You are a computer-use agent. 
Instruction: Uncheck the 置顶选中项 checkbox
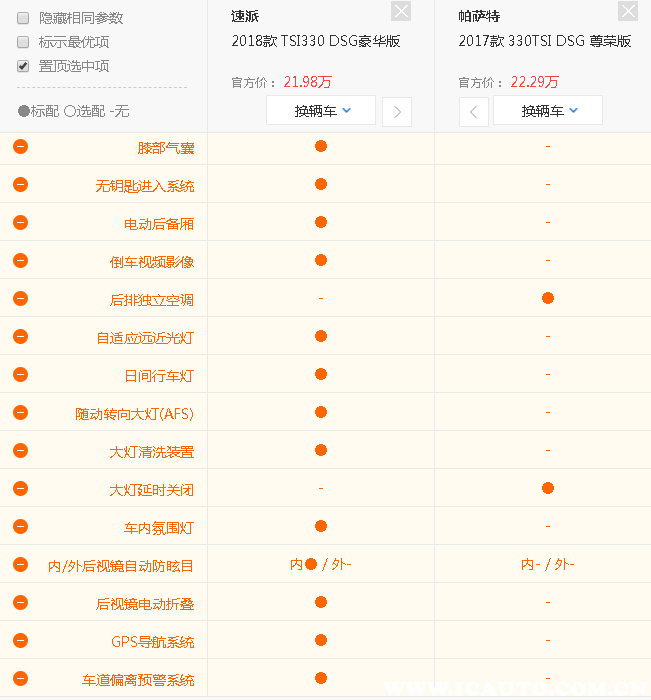pos(23,66)
